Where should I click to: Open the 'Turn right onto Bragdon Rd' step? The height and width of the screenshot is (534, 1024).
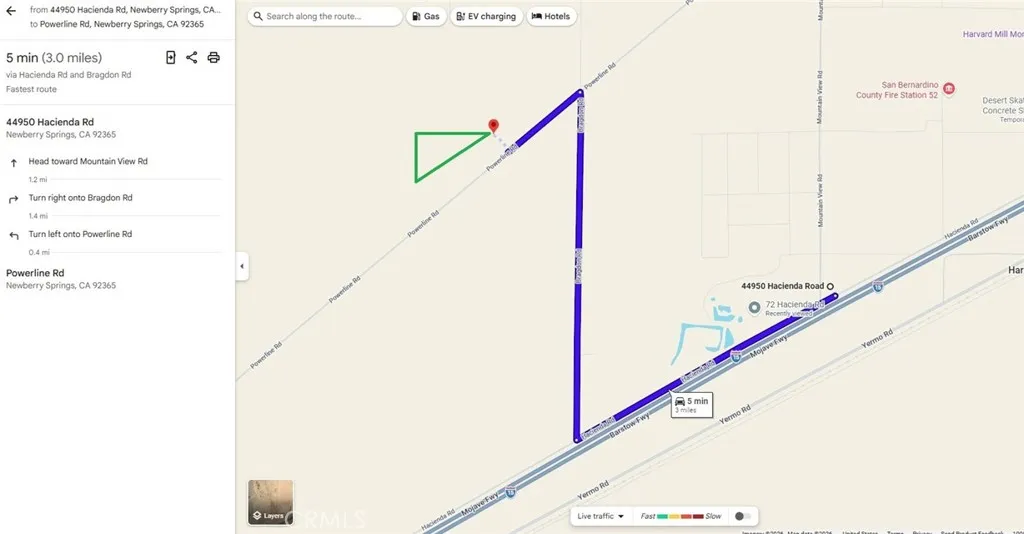pos(80,198)
